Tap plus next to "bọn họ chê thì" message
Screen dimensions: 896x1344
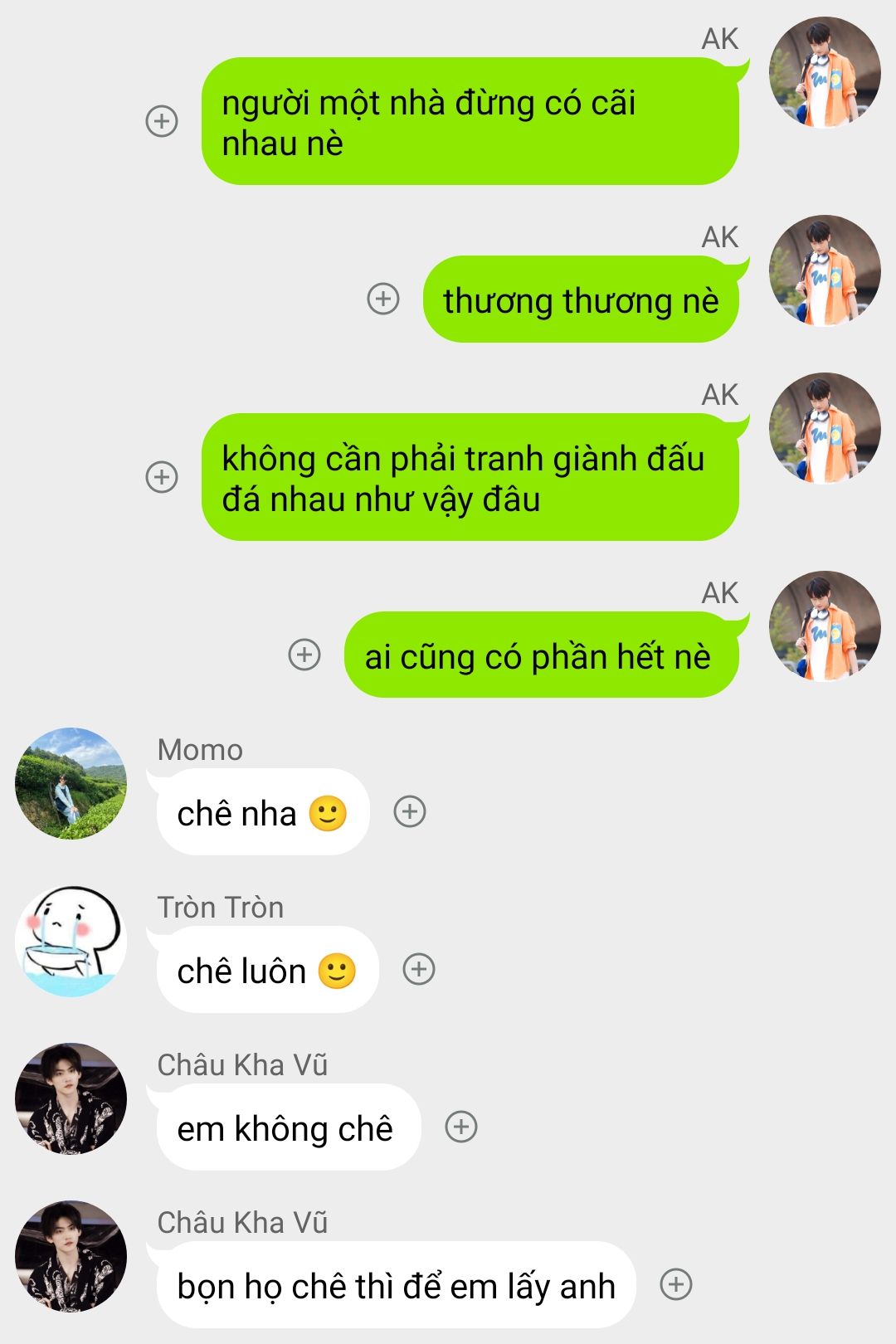coord(676,1284)
